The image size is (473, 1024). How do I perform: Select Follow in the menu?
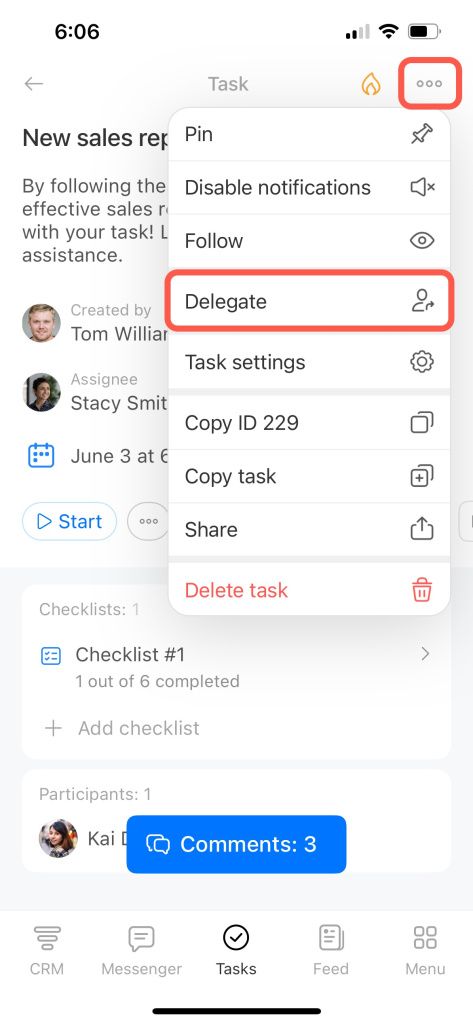309,240
